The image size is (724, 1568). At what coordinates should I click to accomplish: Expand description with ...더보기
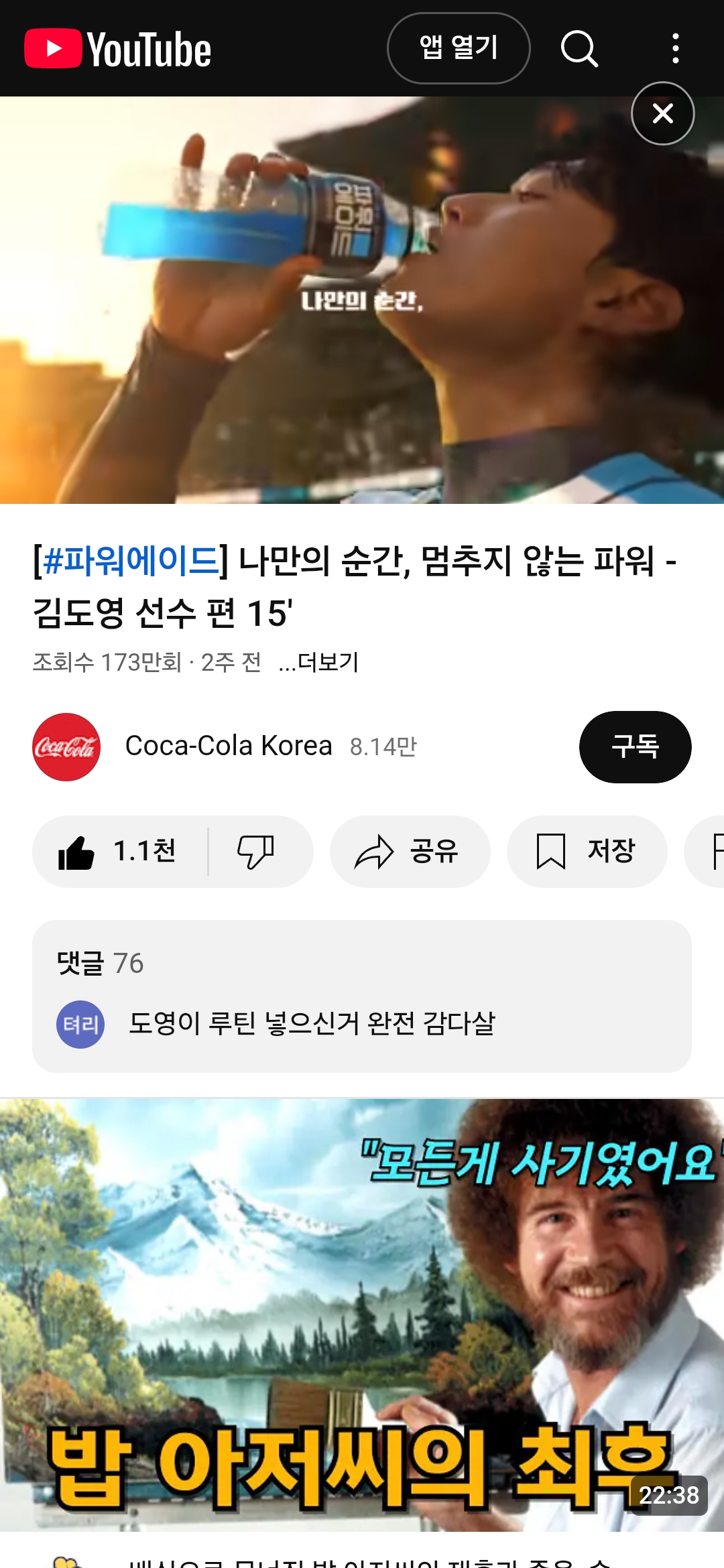[x=319, y=662]
